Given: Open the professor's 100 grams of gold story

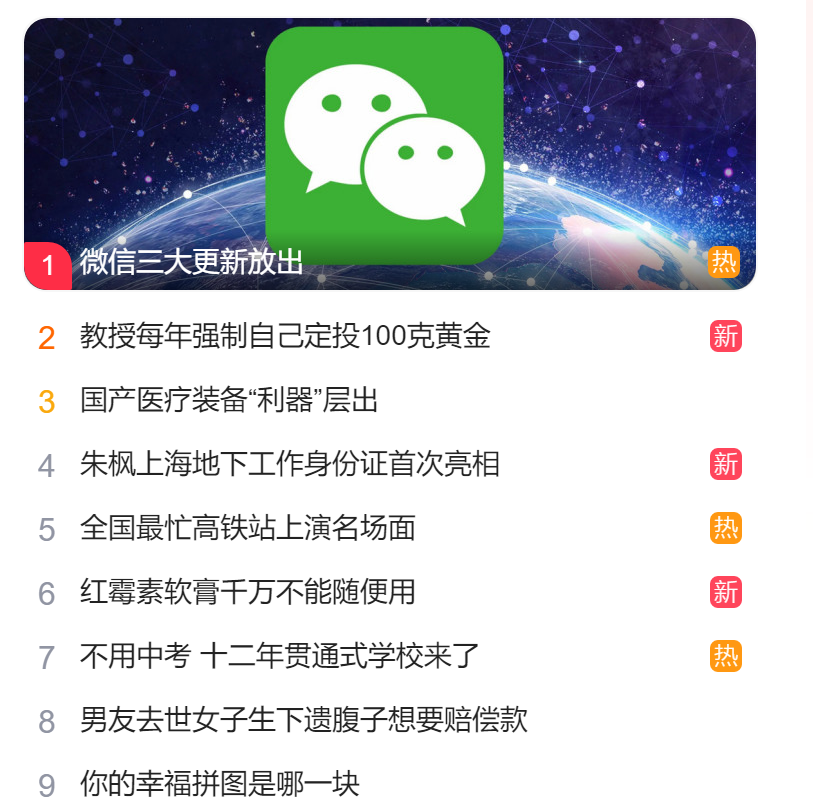Looking at the screenshot, I should (285, 337).
